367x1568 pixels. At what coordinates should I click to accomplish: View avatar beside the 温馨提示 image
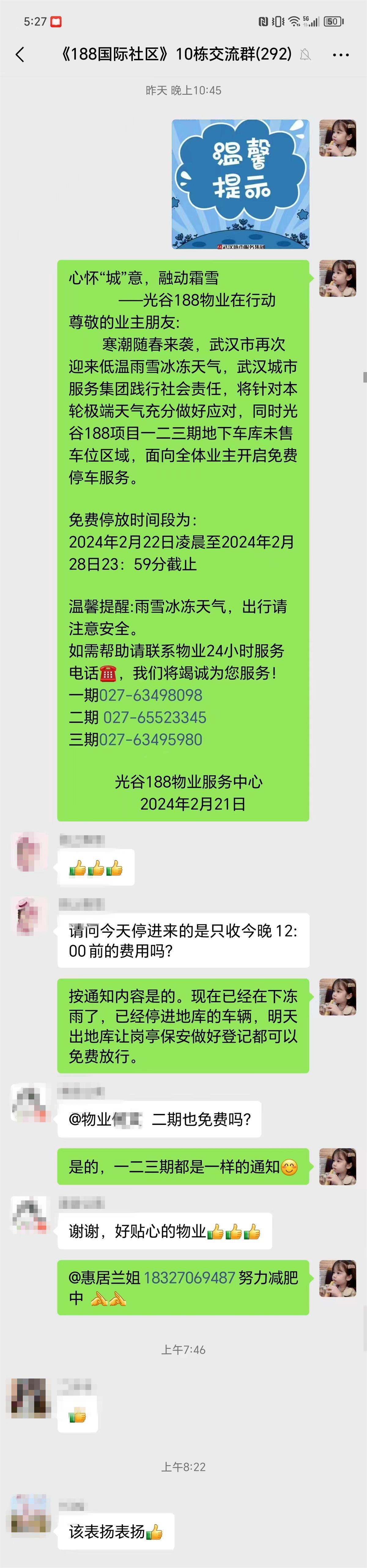(337, 138)
